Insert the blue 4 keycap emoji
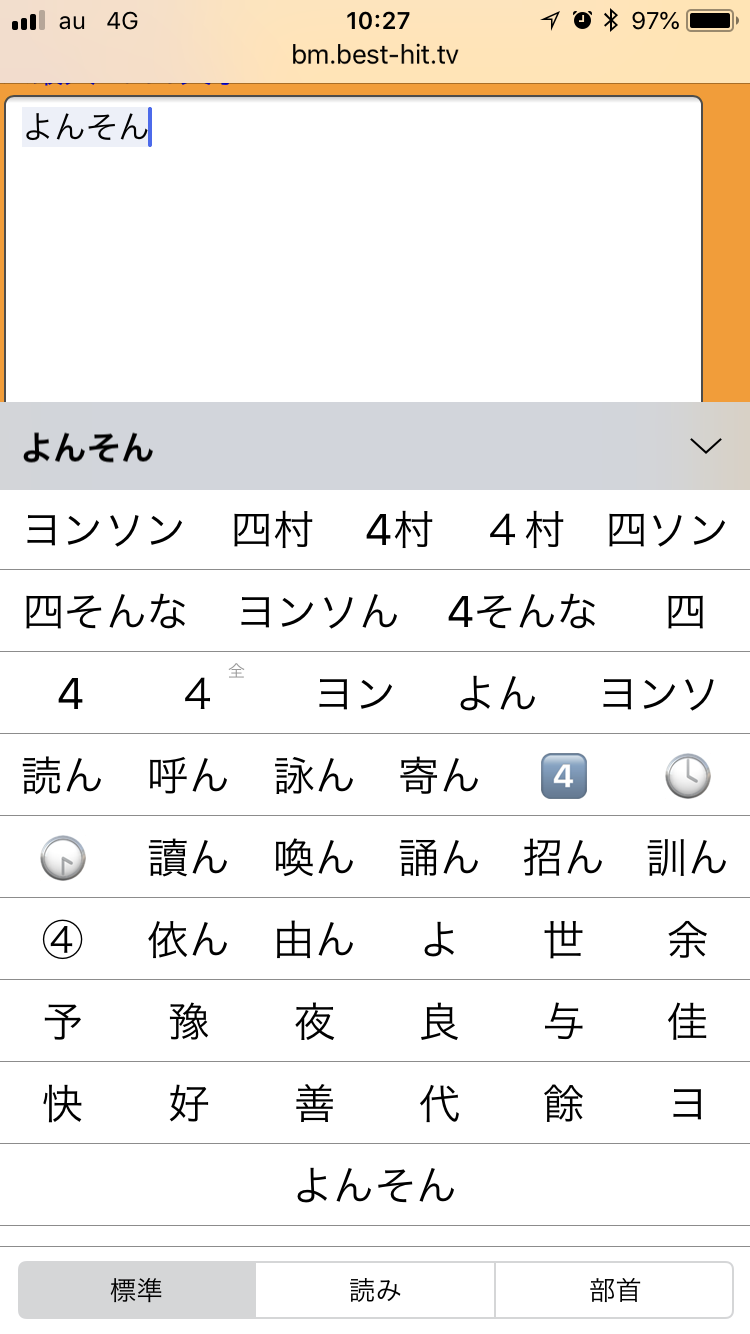The image size is (750, 1334). 562,776
